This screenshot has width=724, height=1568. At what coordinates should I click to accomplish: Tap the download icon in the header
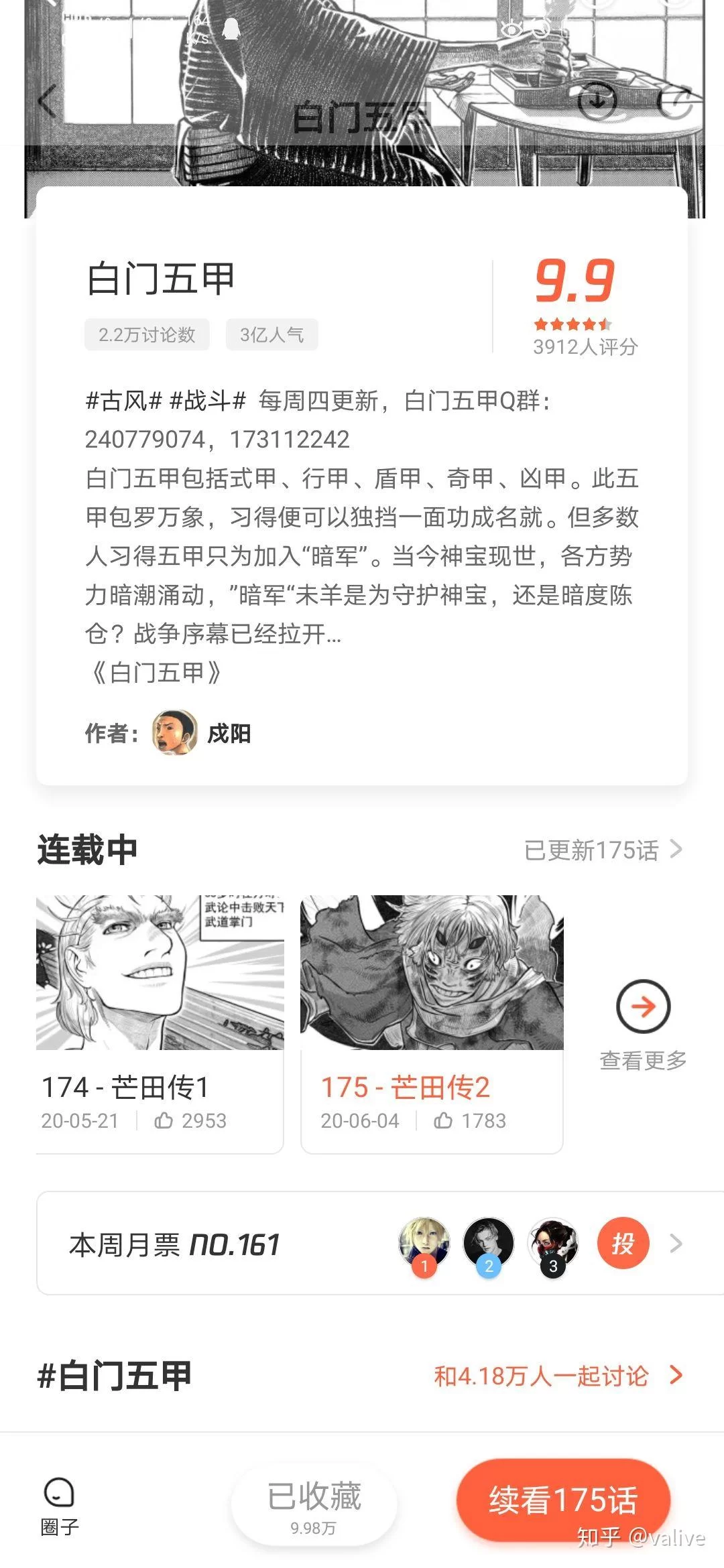[x=597, y=101]
